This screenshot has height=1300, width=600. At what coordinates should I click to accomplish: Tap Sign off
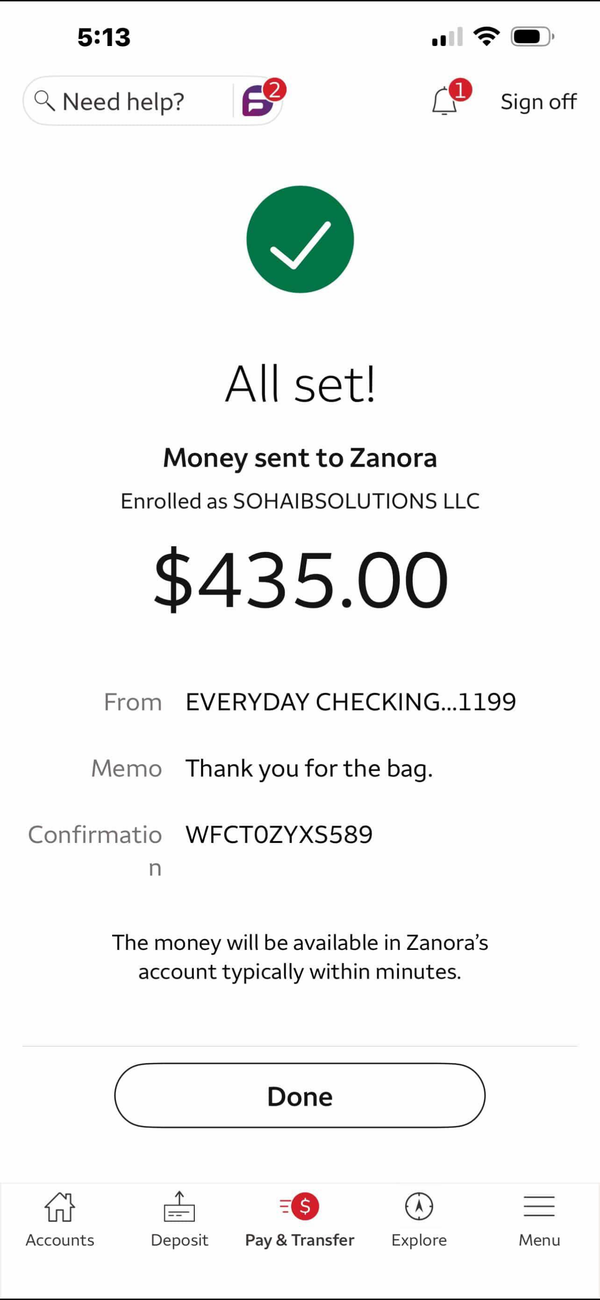point(538,101)
